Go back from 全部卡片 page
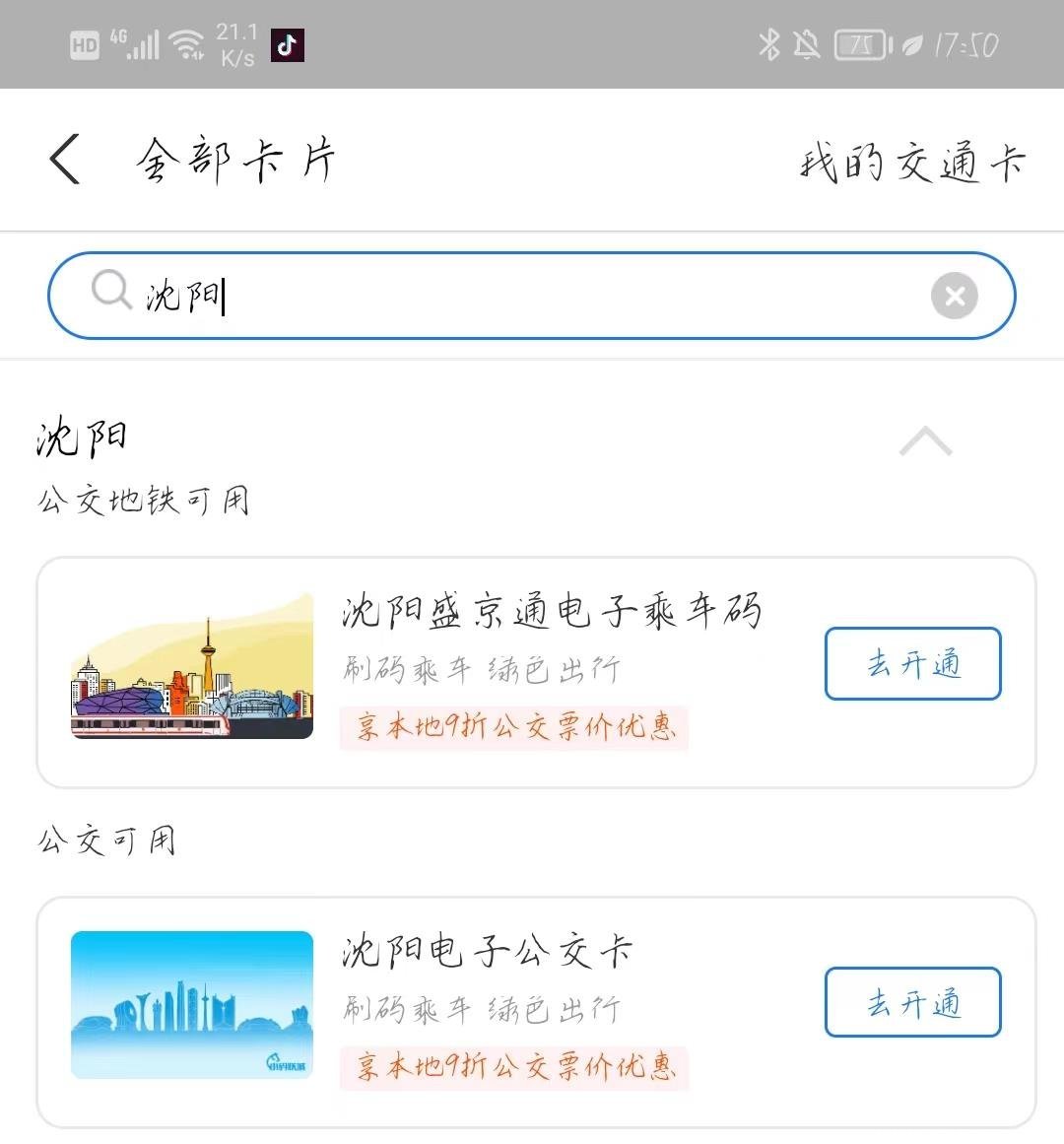Screen dimensions: 1064x1144 (x=65, y=160)
